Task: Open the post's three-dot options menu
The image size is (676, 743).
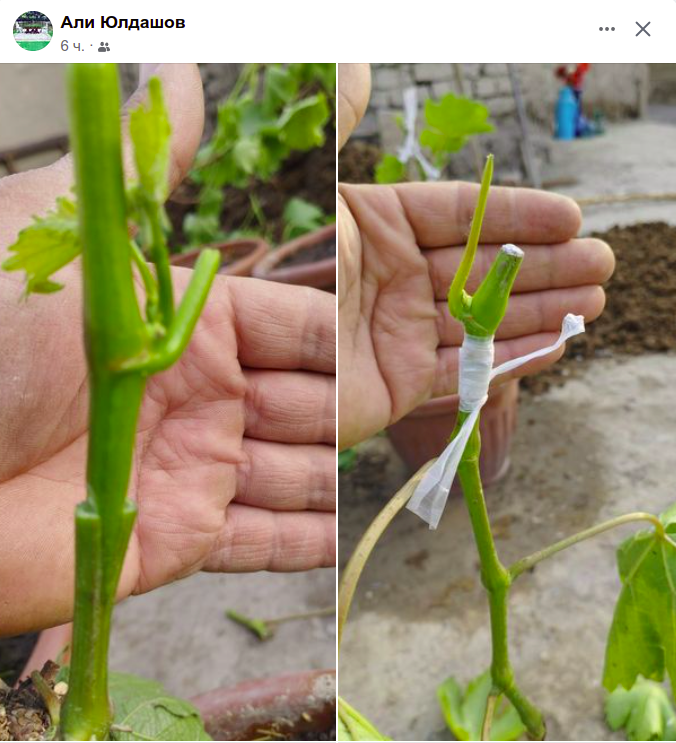Action: 606,29
